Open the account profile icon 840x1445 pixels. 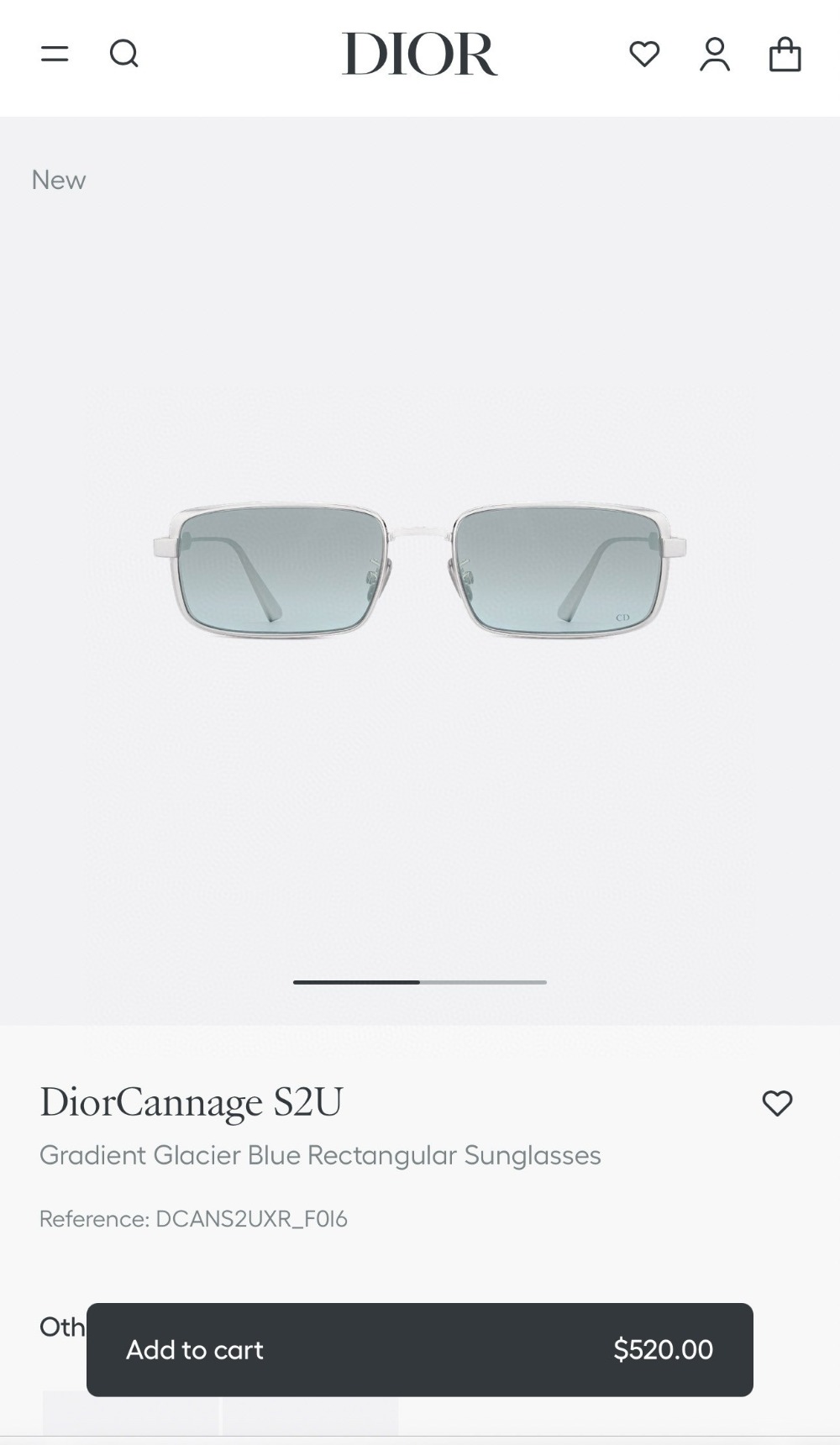715,55
